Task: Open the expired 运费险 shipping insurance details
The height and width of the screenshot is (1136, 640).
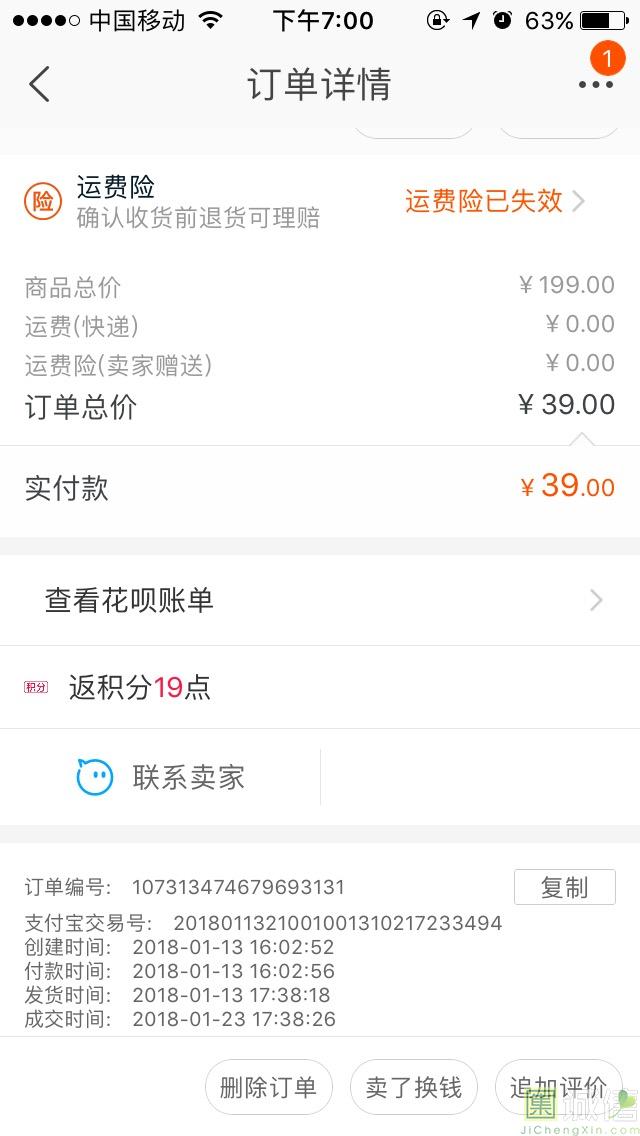Action: click(x=320, y=201)
